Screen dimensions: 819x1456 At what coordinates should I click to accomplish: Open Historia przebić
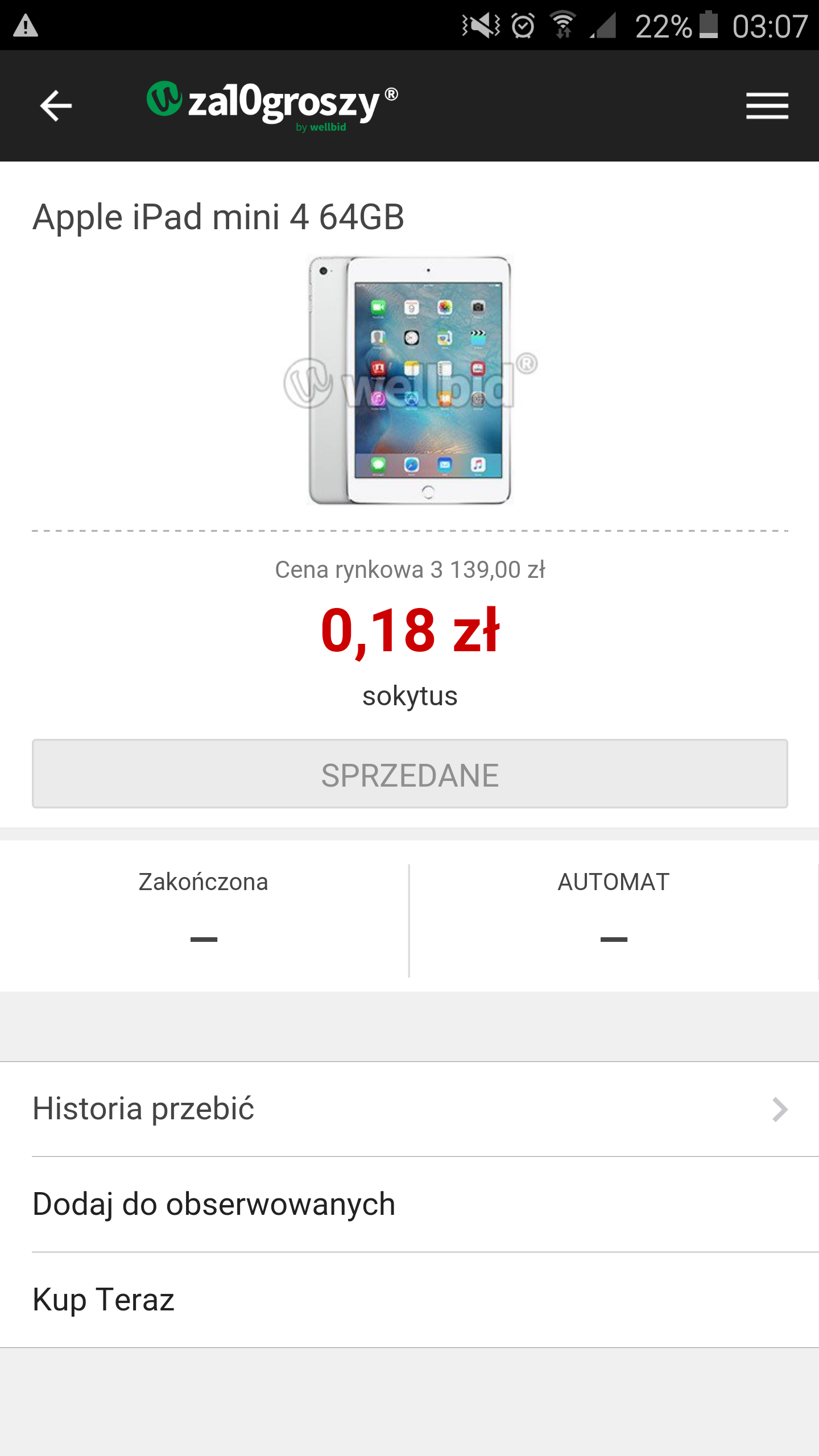[x=409, y=1108]
